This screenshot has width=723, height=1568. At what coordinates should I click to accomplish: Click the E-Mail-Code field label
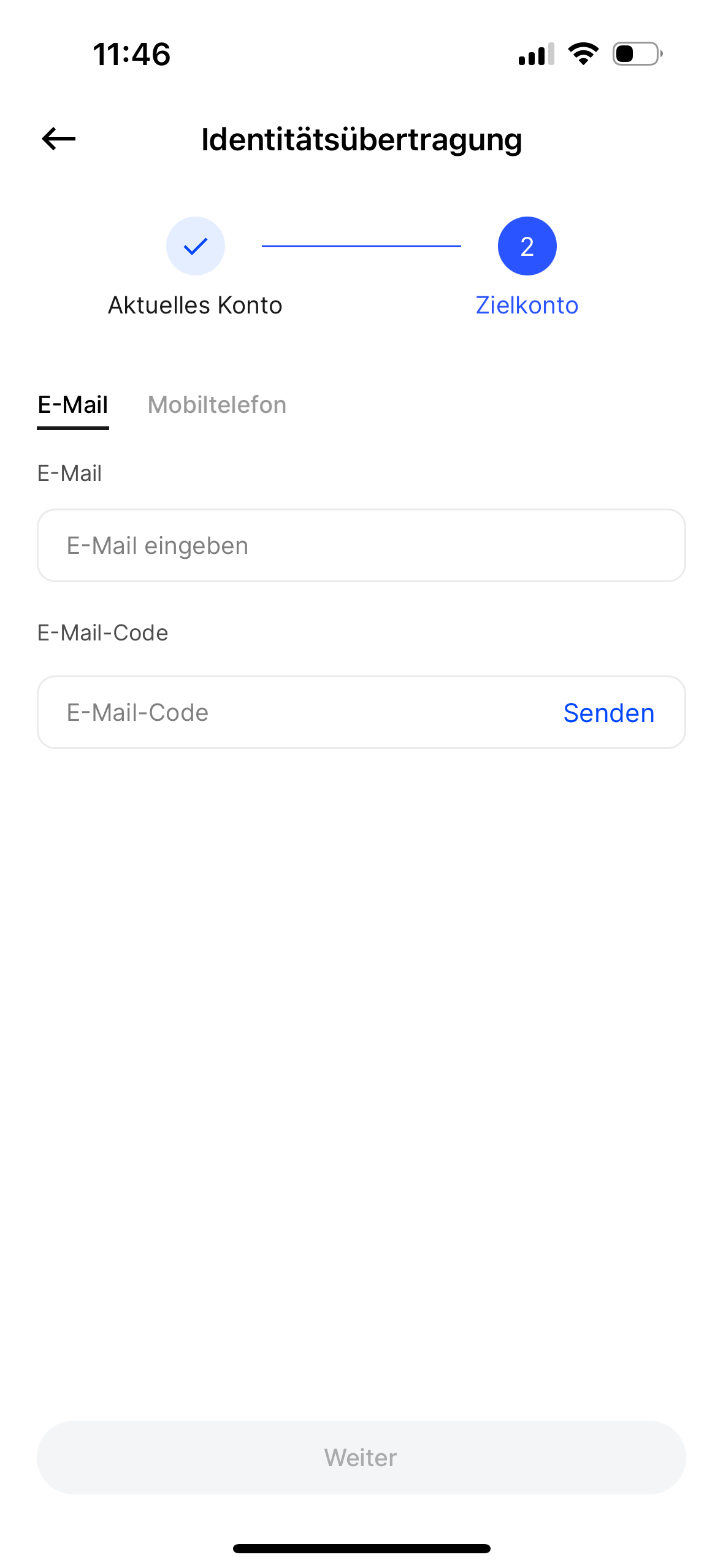click(102, 632)
